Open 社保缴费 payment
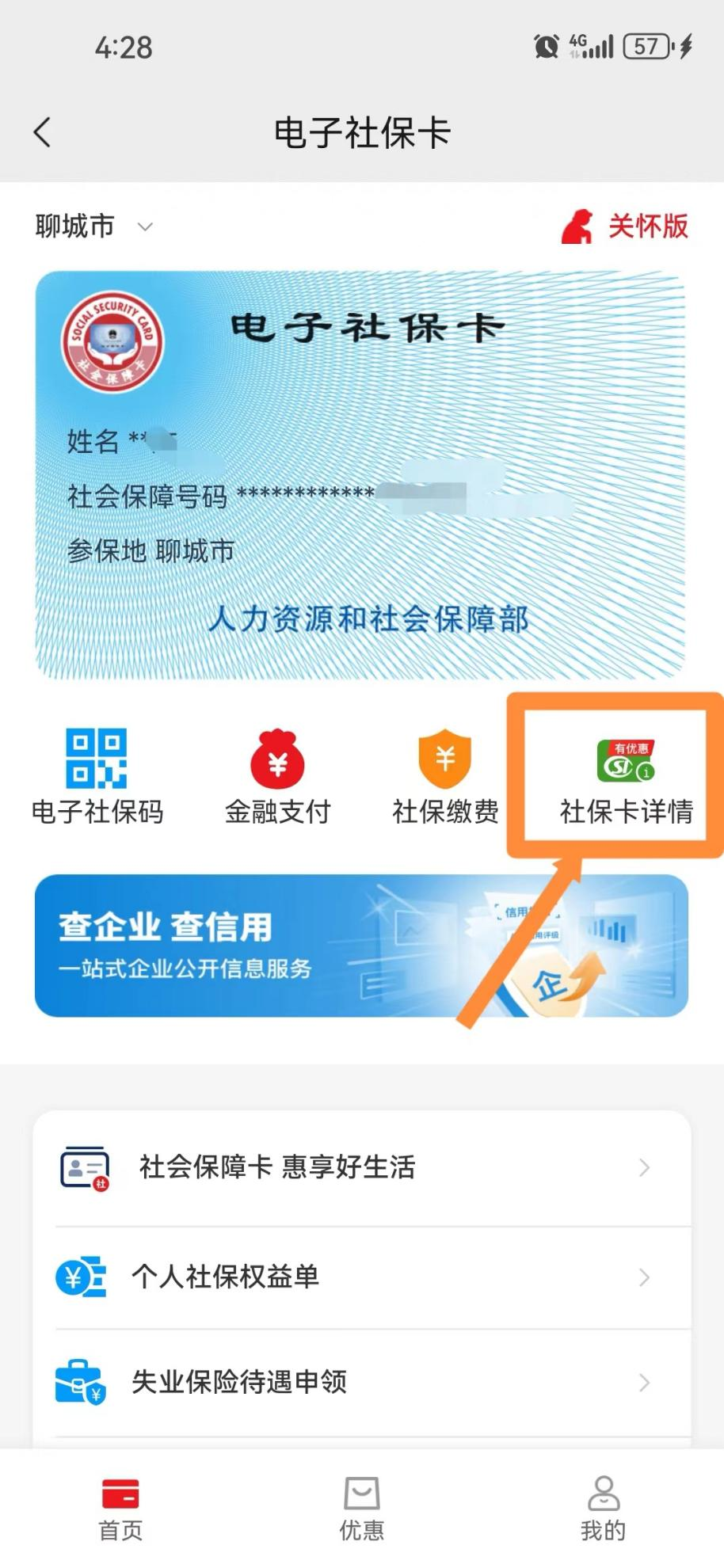This screenshot has height=1568, width=724. pos(445,777)
